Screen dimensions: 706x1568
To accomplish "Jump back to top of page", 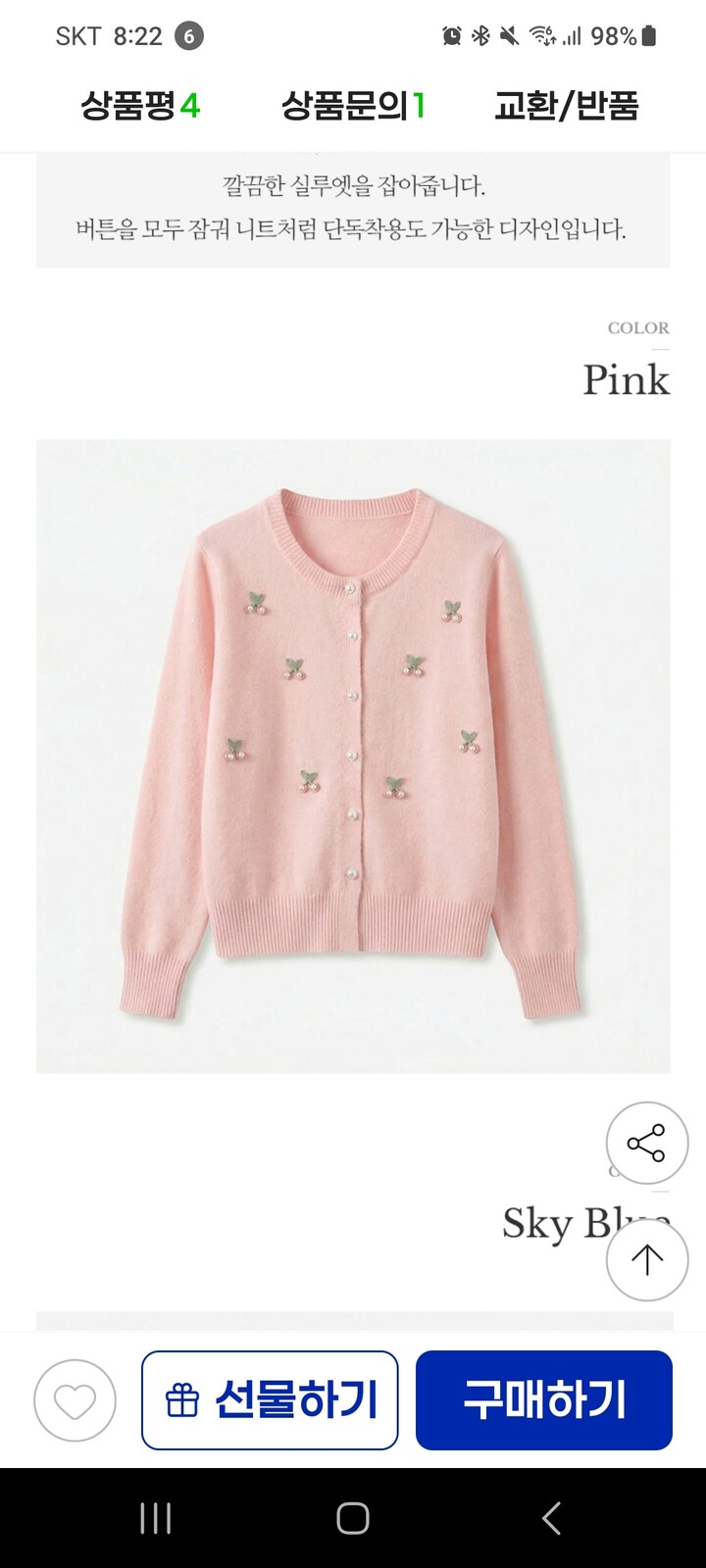I will pos(646,1260).
